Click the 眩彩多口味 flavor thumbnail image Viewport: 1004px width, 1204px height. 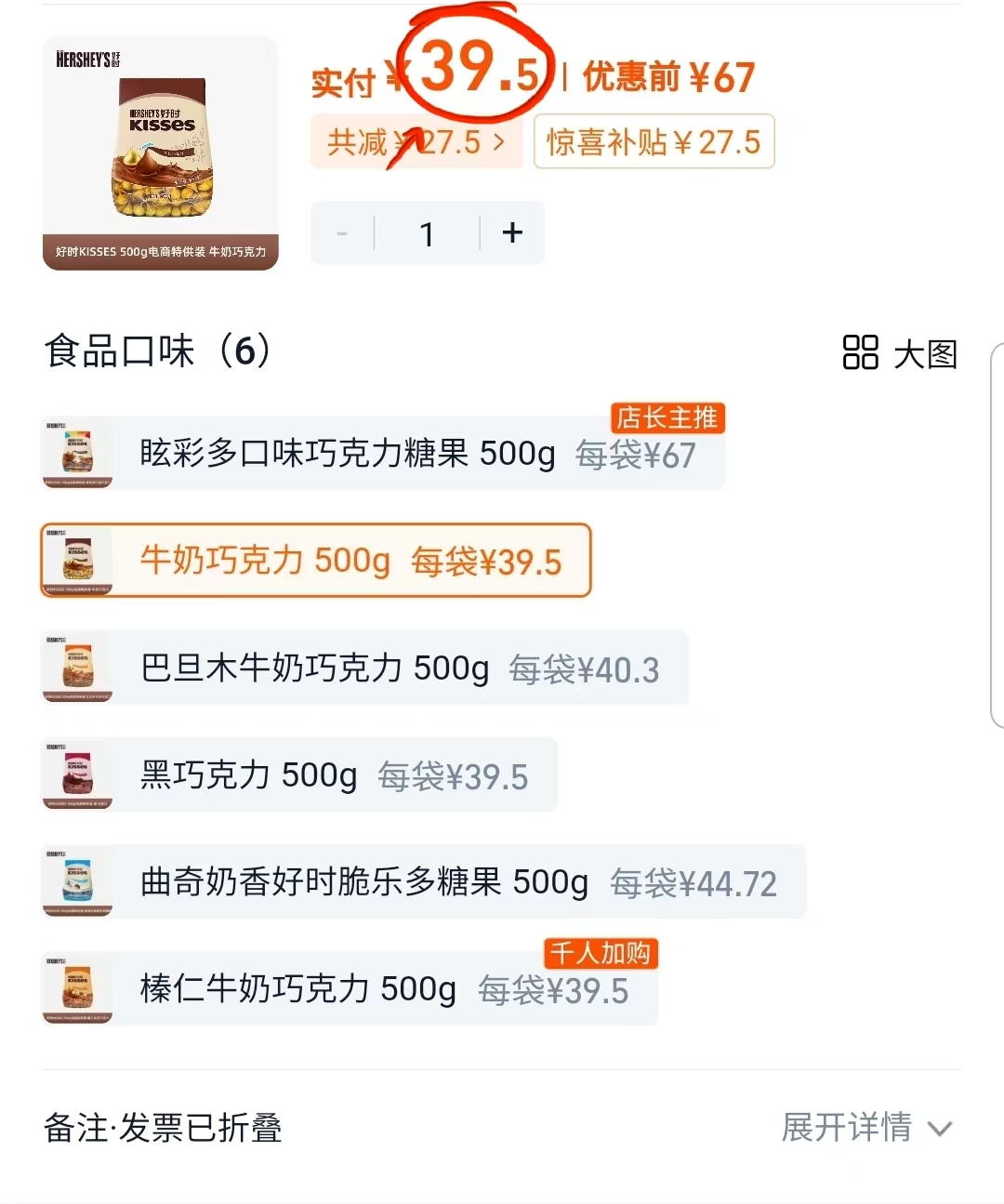pyautogui.click(x=77, y=453)
